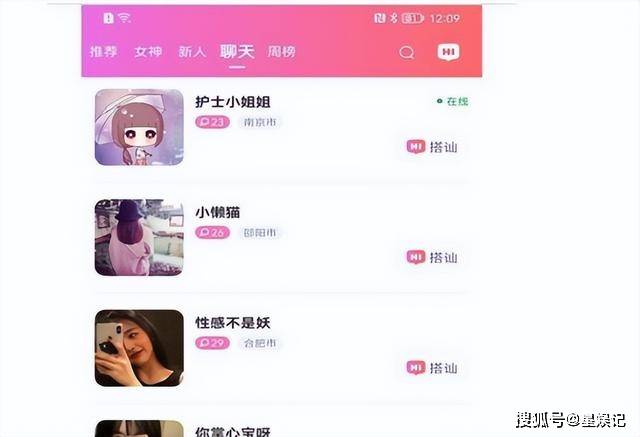Tap 搭讪 for 性感不是妖
Image resolution: width=640 pixels, height=437 pixels.
pyautogui.click(x=432, y=367)
